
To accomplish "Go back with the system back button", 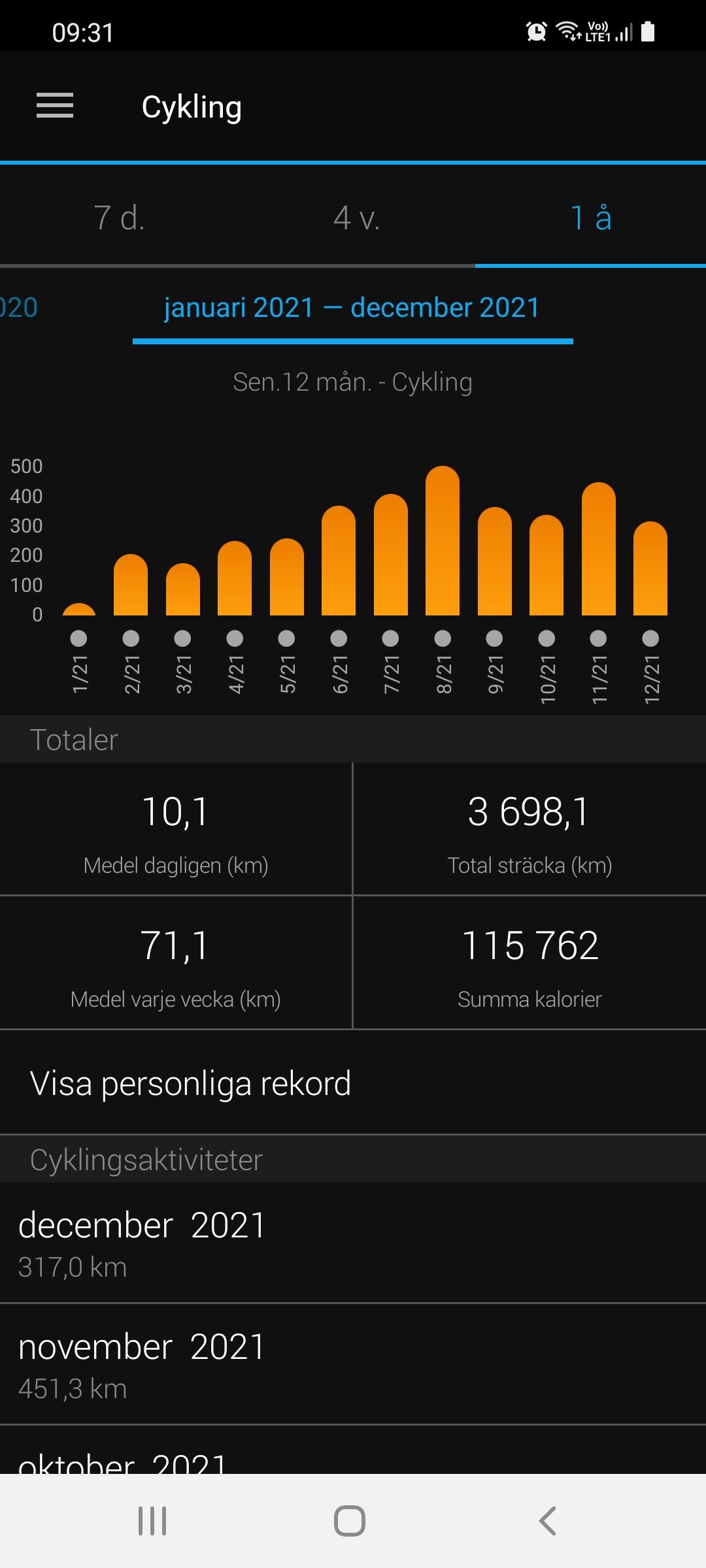I will [x=547, y=1521].
